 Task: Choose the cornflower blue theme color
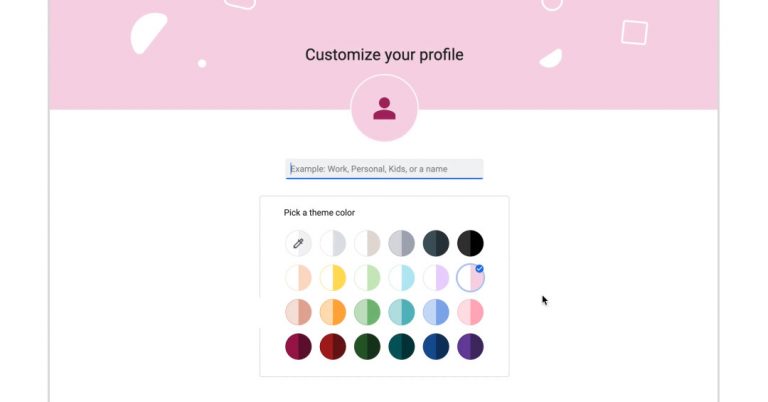click(x=436, y=312)
